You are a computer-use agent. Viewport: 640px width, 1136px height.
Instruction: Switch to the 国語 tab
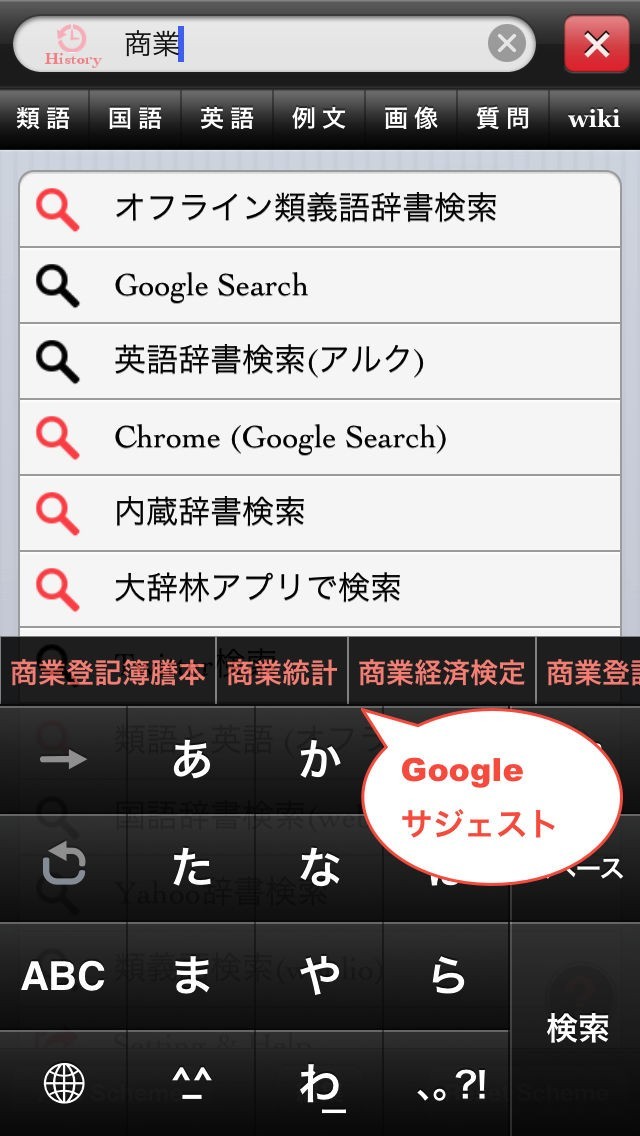pyautogui.click(x=135, y=119)
